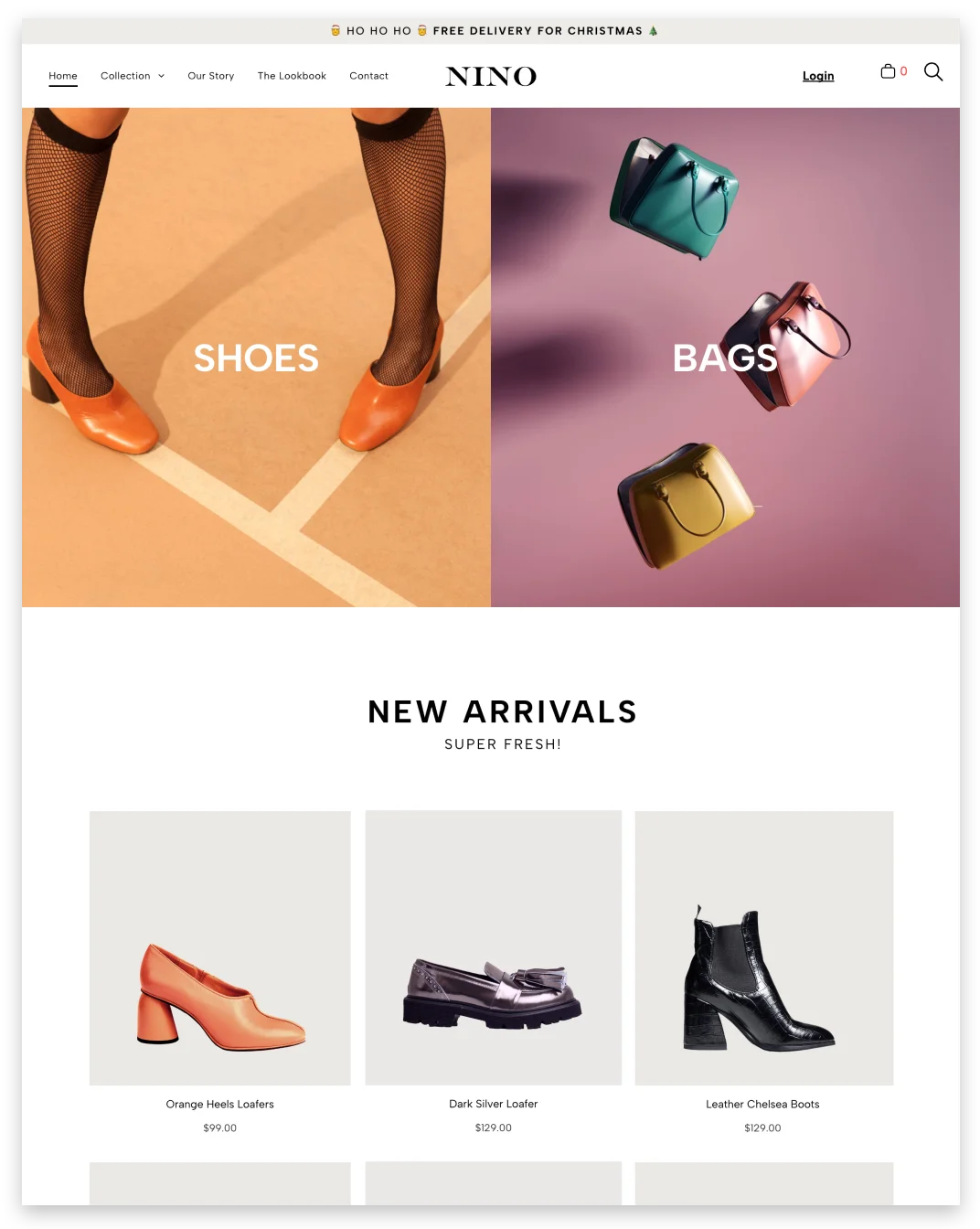Open the shopping bag cart
The width and height of the screenshot is (980, 1229).
889,71
